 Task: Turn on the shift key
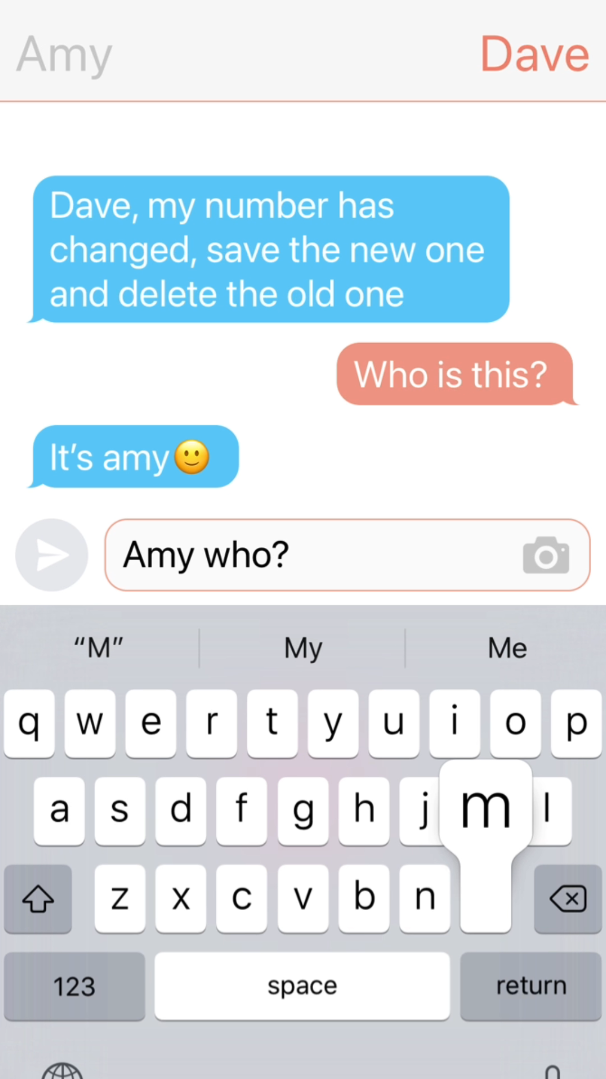click(38, 899)
